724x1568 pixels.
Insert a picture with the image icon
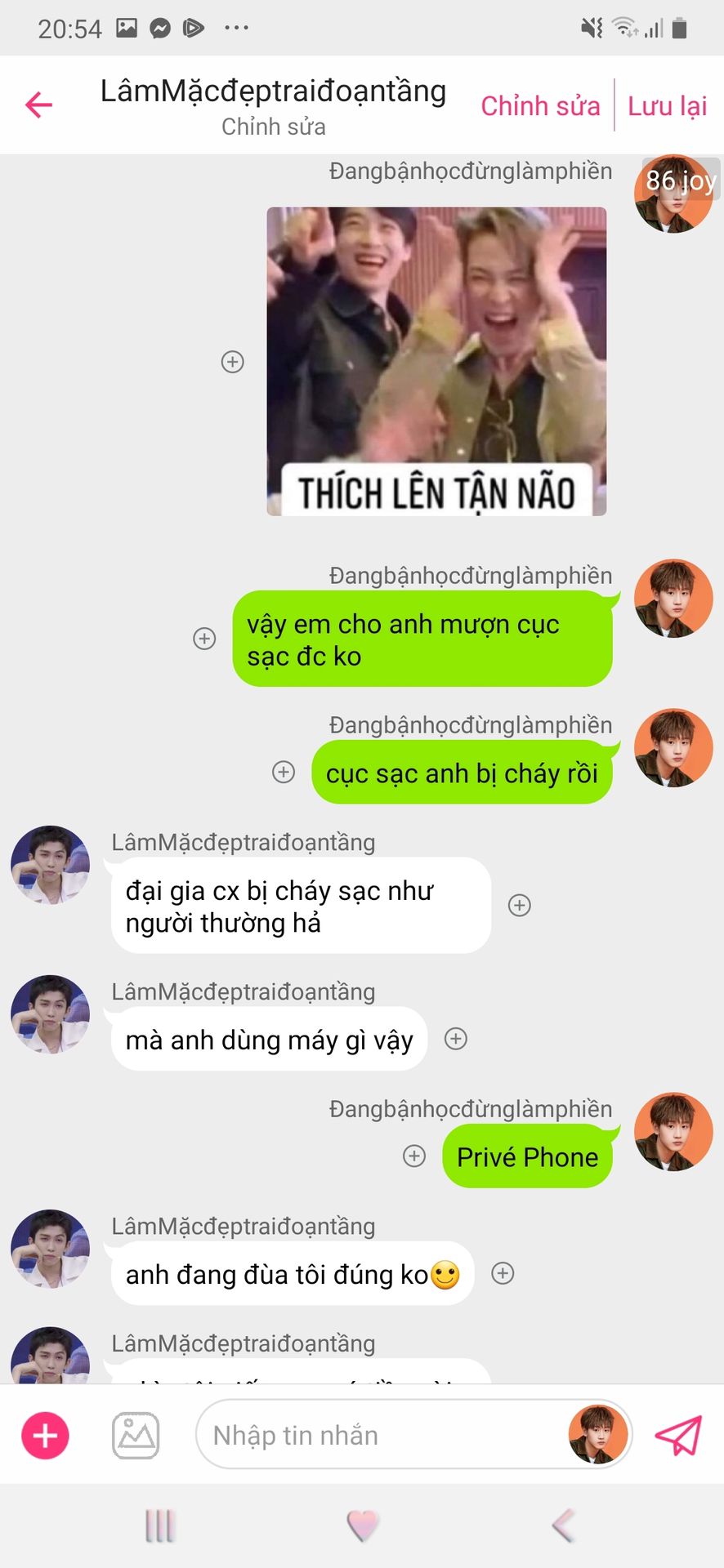[136, 1435]
